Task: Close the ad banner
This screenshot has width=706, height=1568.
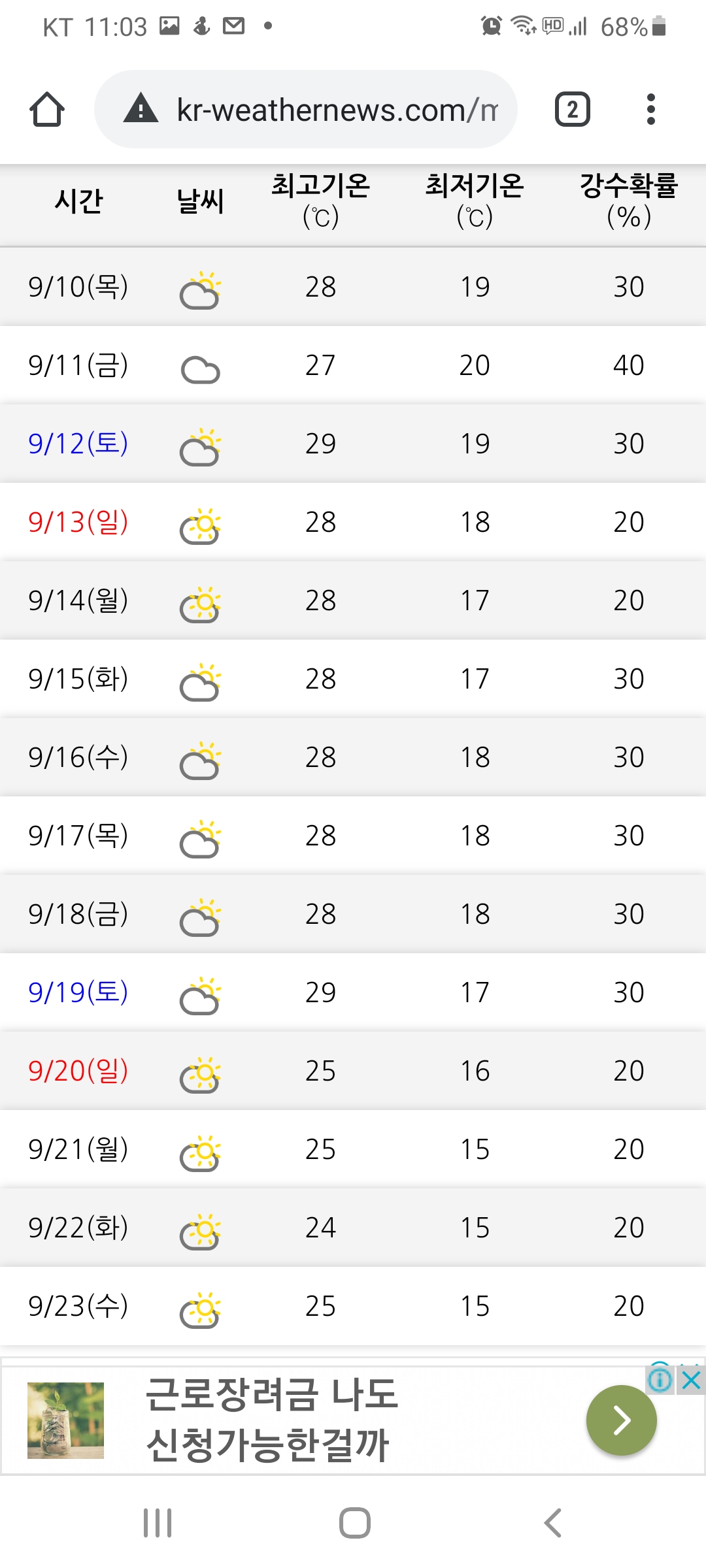Action: pyautogui.click(x=692, y=1380)
